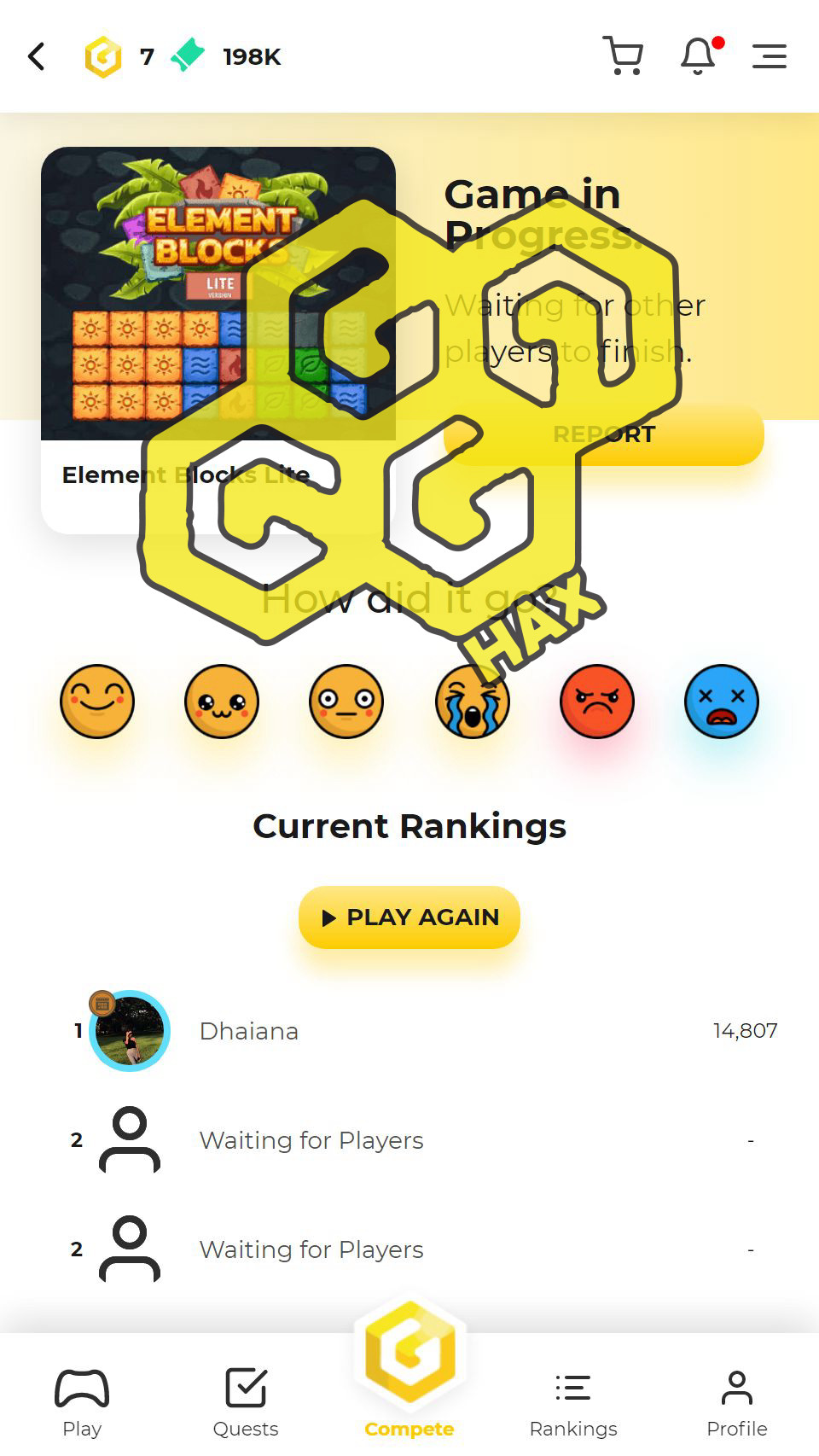
Task: Go back using the arrow
Action: 37,57
